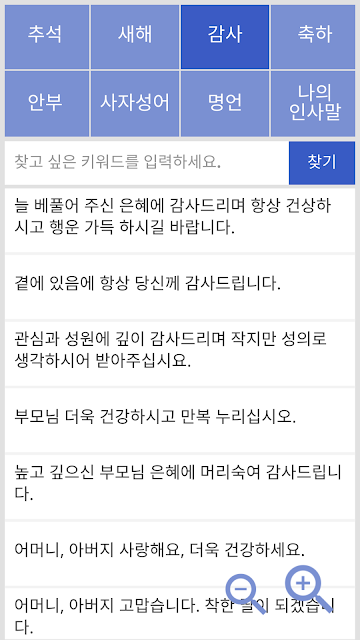Select message starting 높고 깊으신 부모님 은혜에

180,487
